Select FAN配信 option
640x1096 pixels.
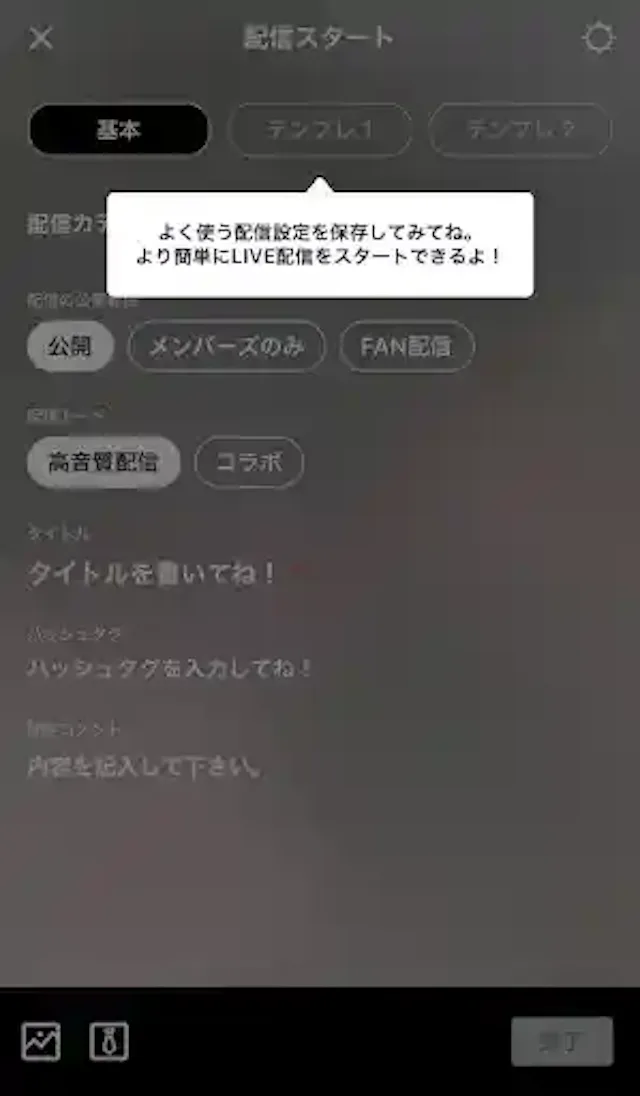(x=406, y=346)
